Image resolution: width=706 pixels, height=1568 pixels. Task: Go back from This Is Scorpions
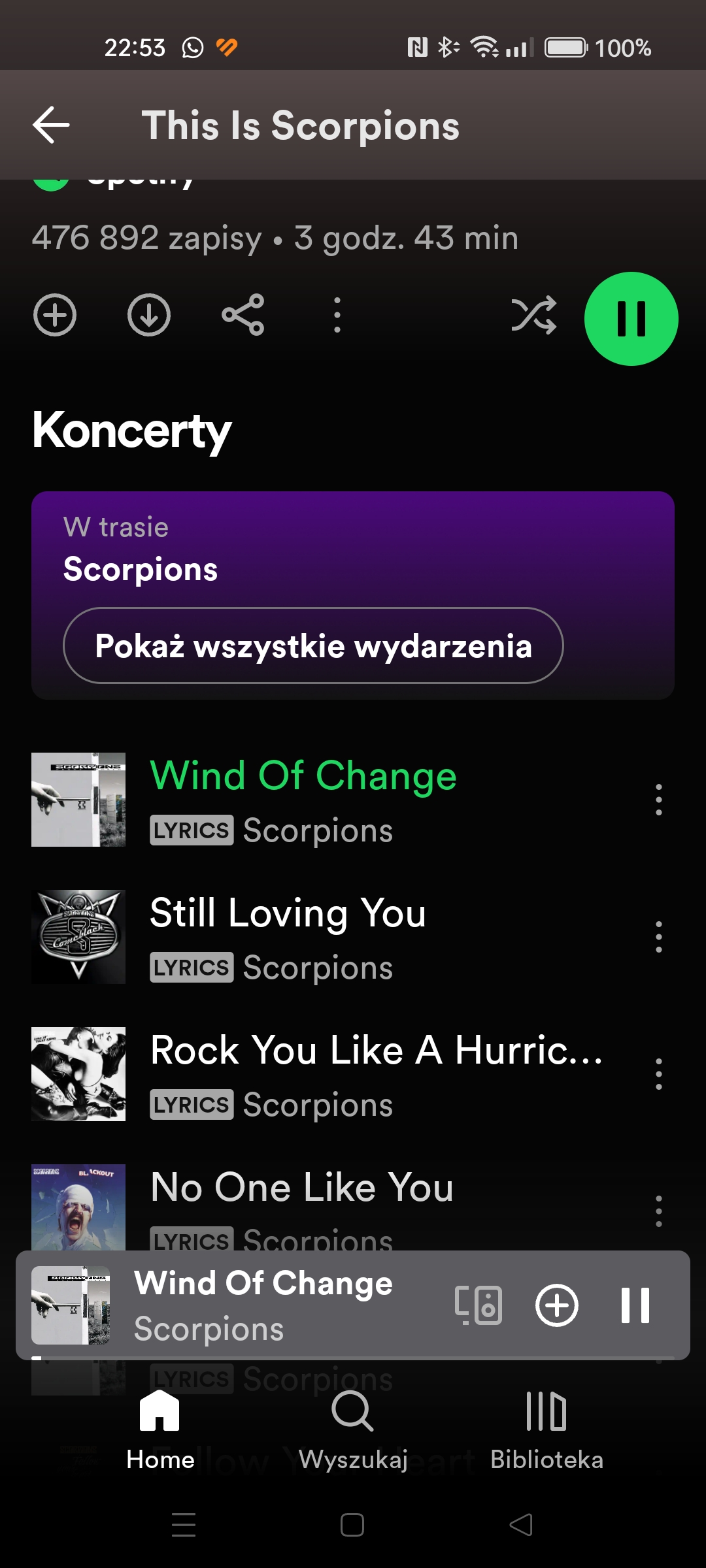click(51, 125)
